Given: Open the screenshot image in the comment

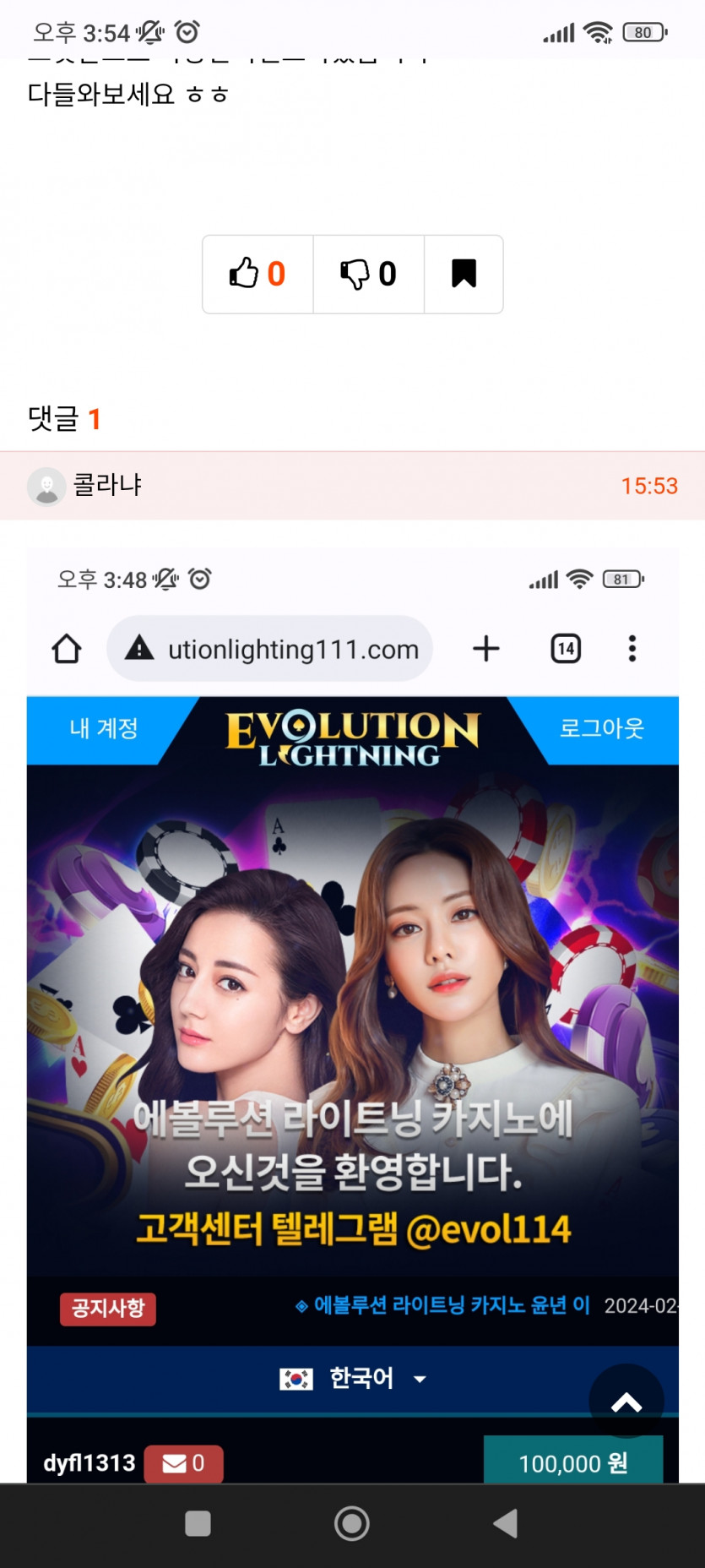Looking at the screenshot, I should point(353,1014).
